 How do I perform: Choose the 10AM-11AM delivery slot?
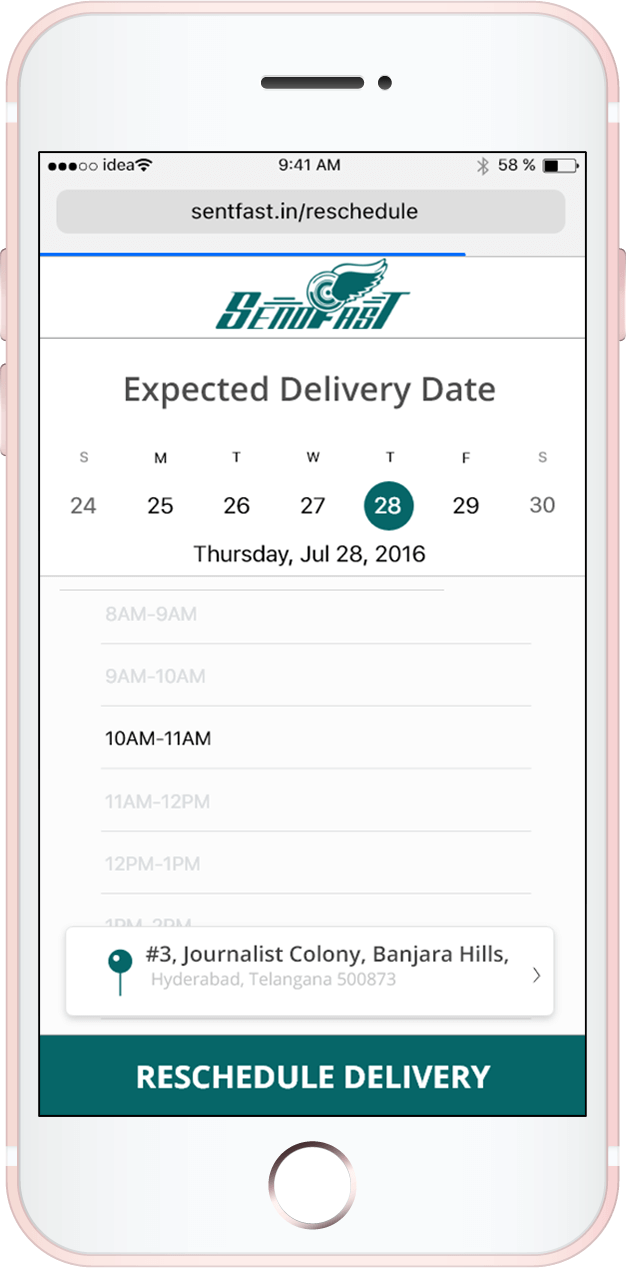158,739
